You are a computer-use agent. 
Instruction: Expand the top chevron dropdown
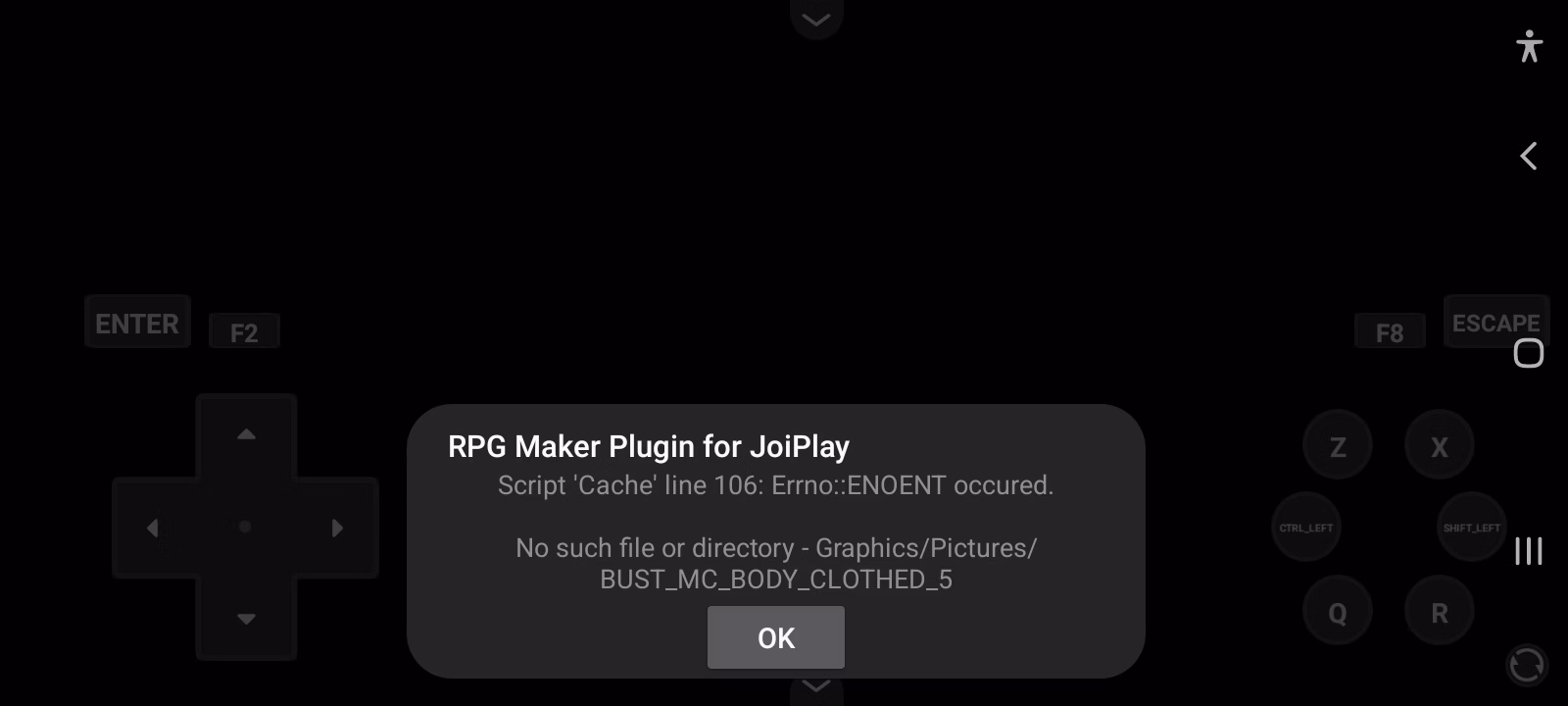click(815, 19)
